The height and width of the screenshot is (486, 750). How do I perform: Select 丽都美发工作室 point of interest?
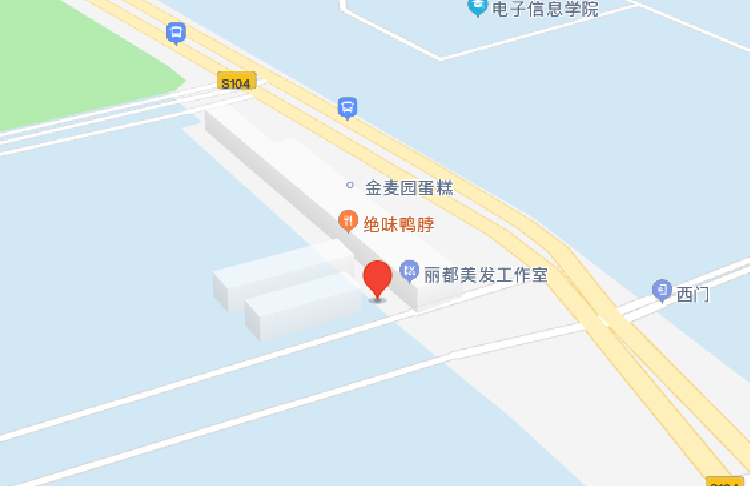click(x=410, y=270)
